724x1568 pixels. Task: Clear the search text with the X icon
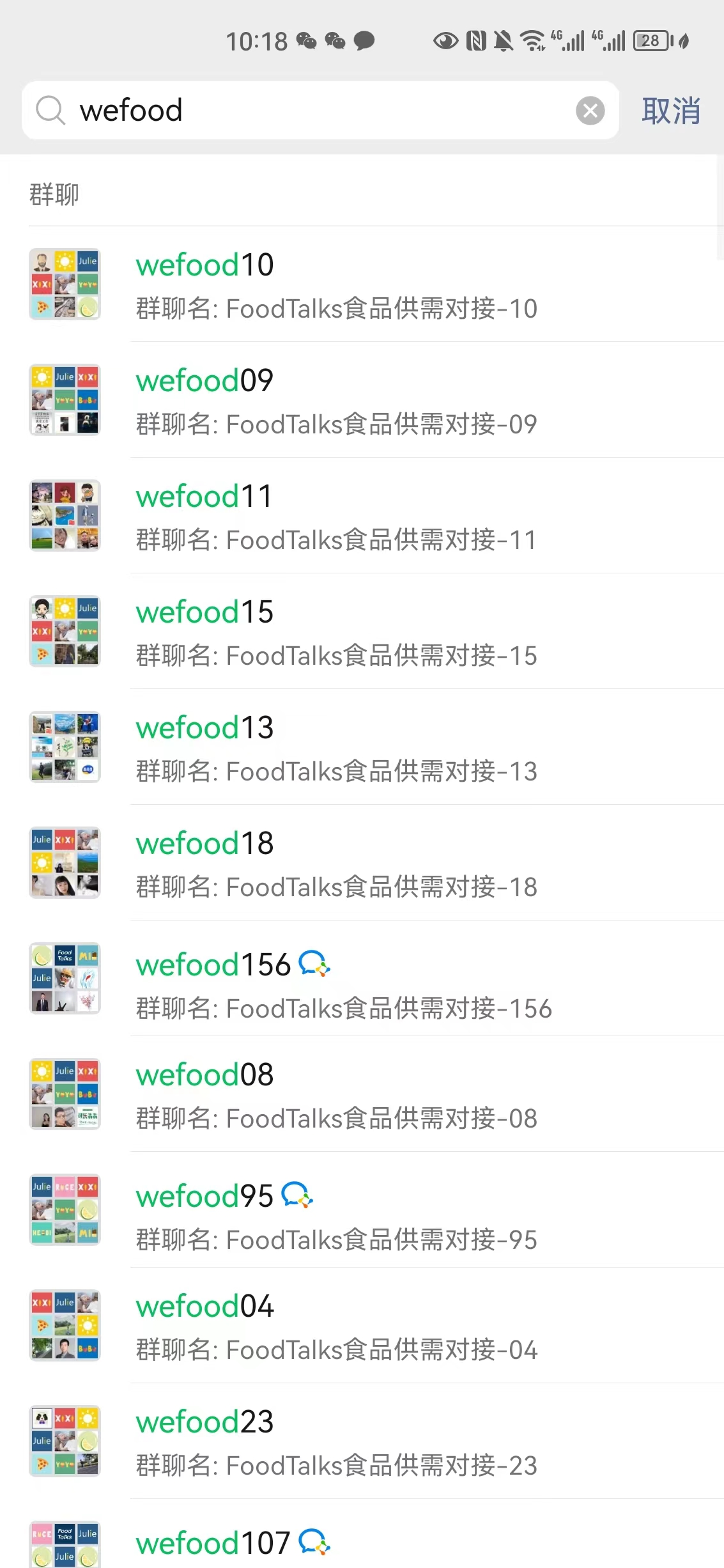click(x=590, y=110)
